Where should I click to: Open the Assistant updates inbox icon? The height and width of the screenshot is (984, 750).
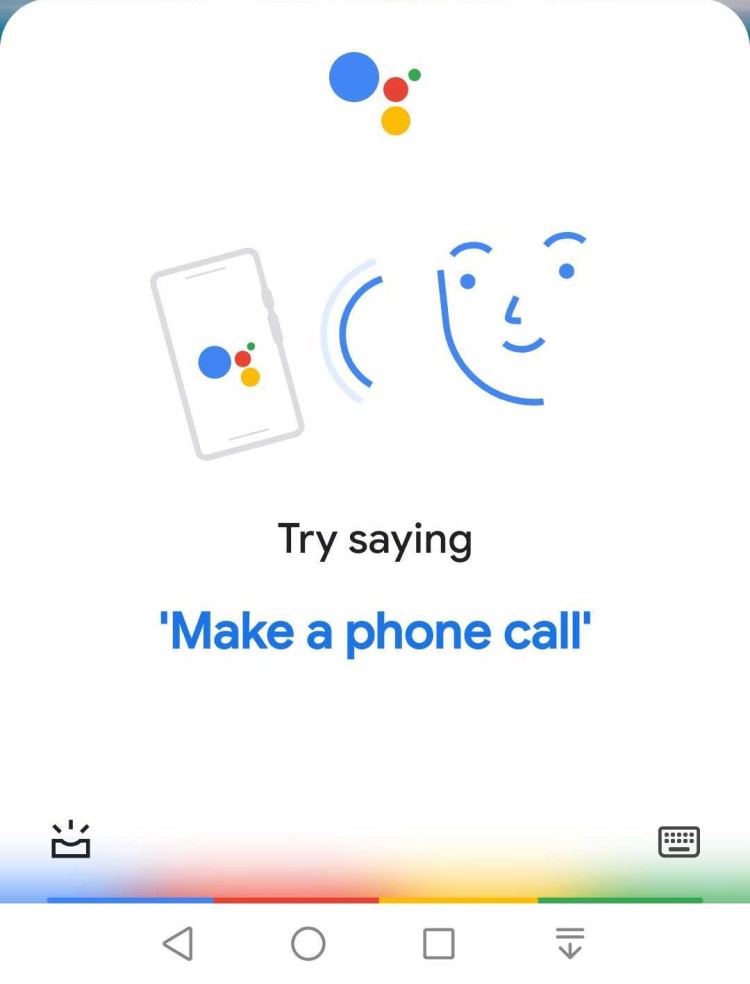tap(71, 840)
